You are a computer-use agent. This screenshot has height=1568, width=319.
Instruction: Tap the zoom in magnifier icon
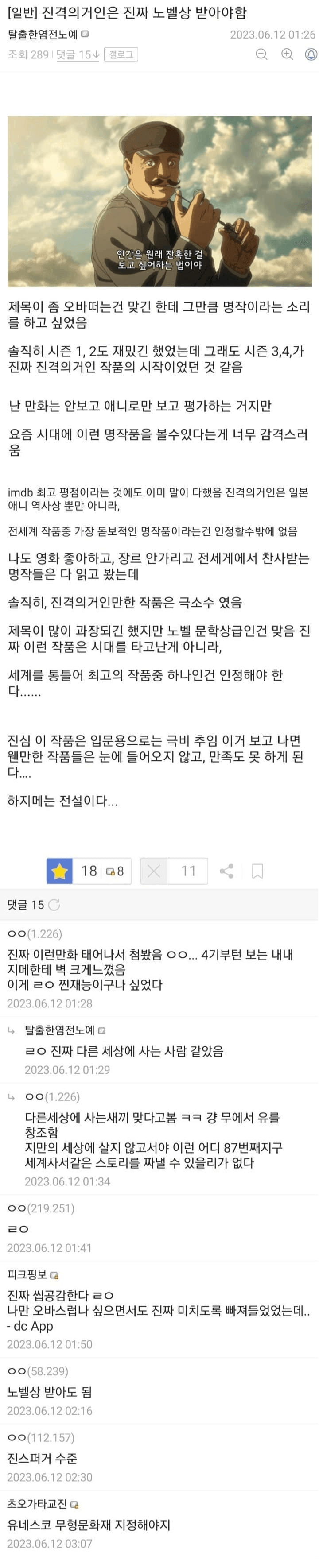[287, 54]
